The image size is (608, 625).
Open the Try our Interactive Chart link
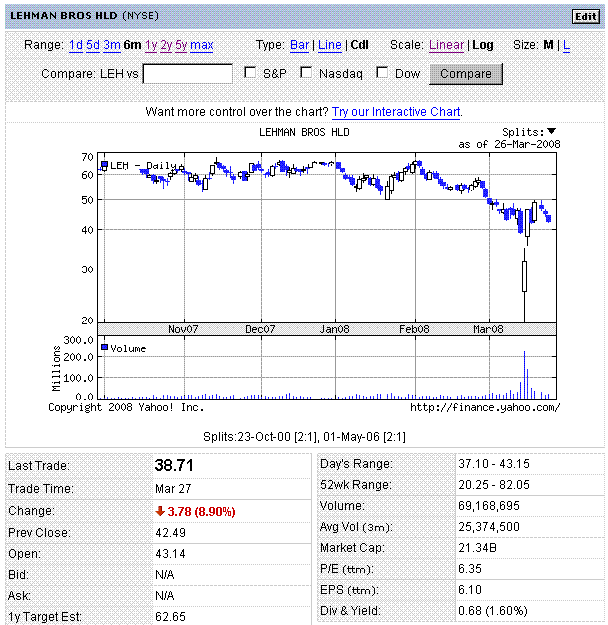click(396, 112)
